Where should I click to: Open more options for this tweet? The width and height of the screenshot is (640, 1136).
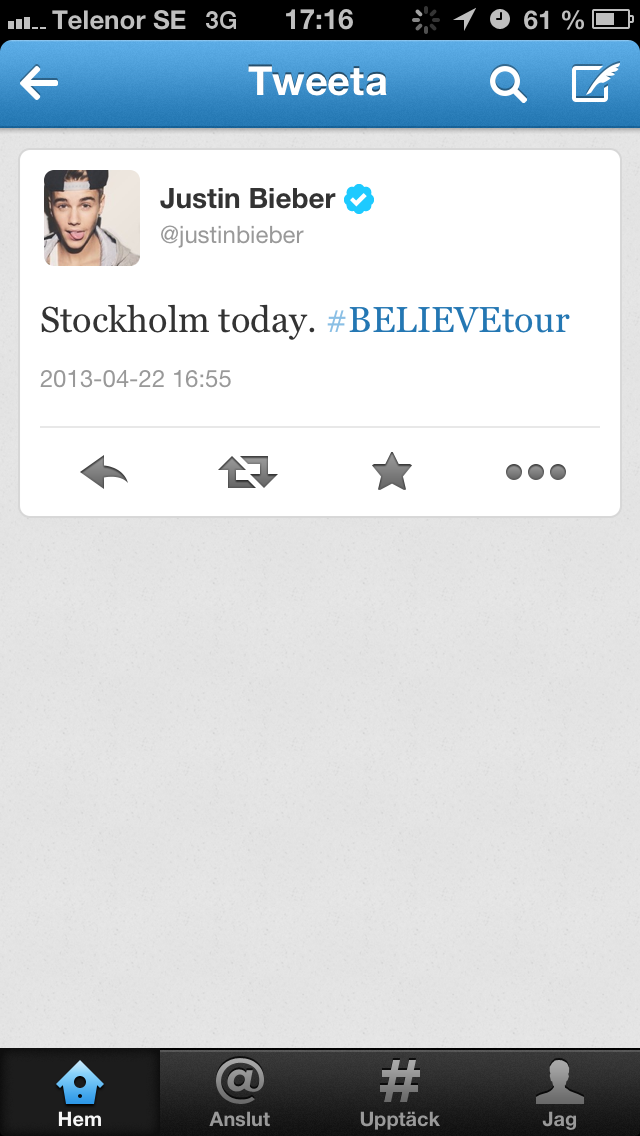535,472
